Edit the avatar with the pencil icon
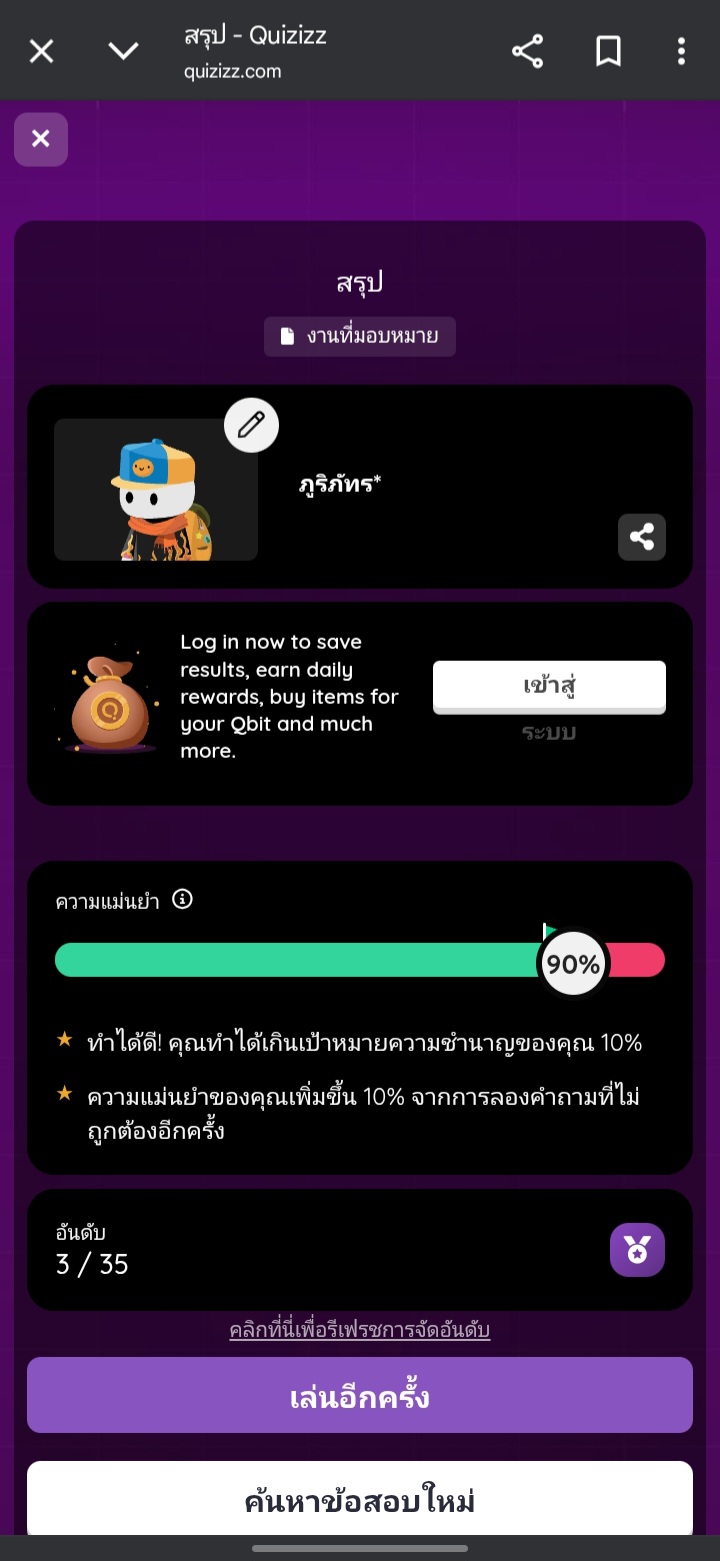Image resolution: width=720 pixels, height=1561 pixels. point(251,425)
